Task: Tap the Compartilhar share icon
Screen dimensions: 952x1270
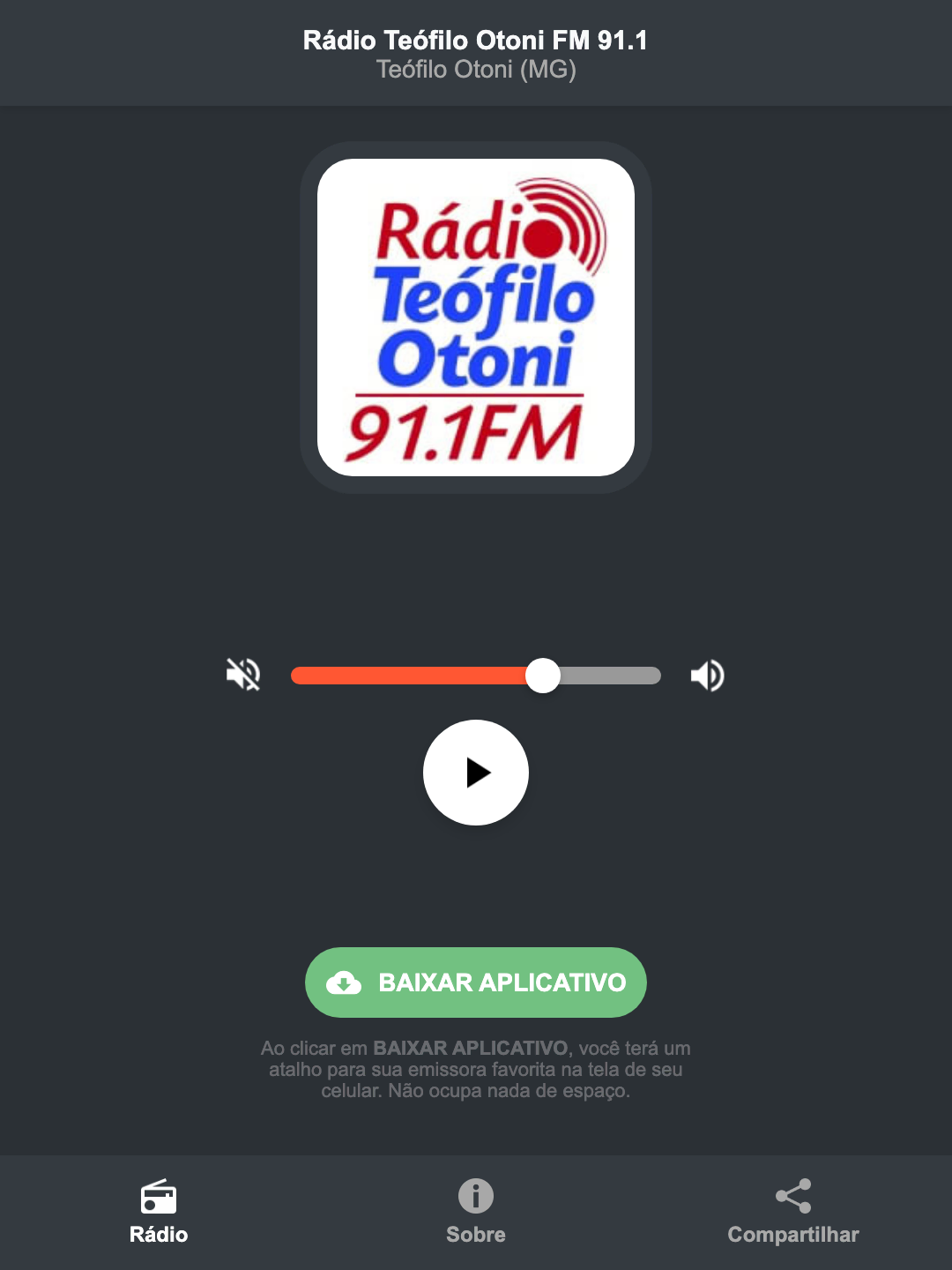Action: pyautogui.click(x=792, y=1197)
